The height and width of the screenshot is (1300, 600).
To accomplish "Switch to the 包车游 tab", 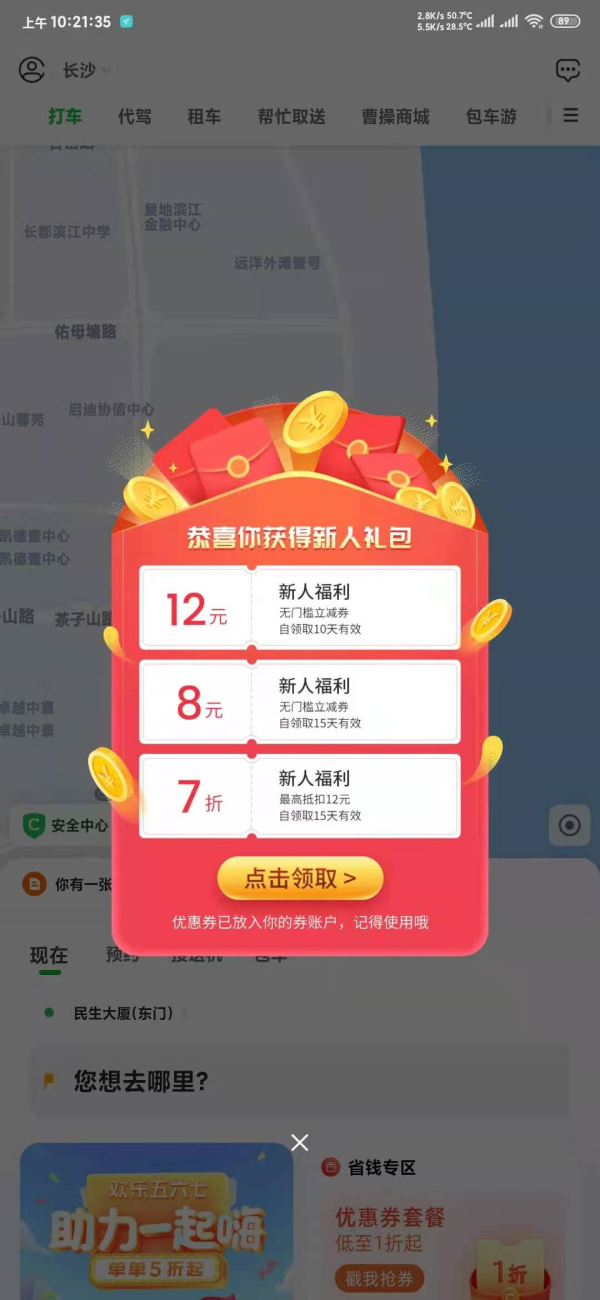I will [491, 116].
